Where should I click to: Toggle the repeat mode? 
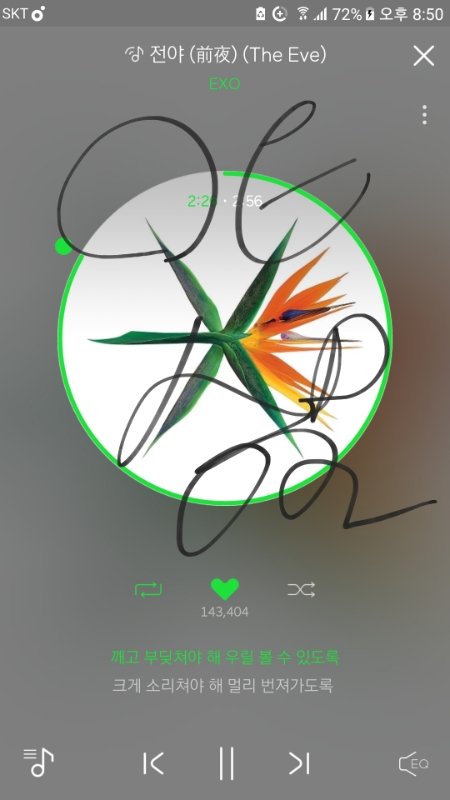(x=148, y=590)
